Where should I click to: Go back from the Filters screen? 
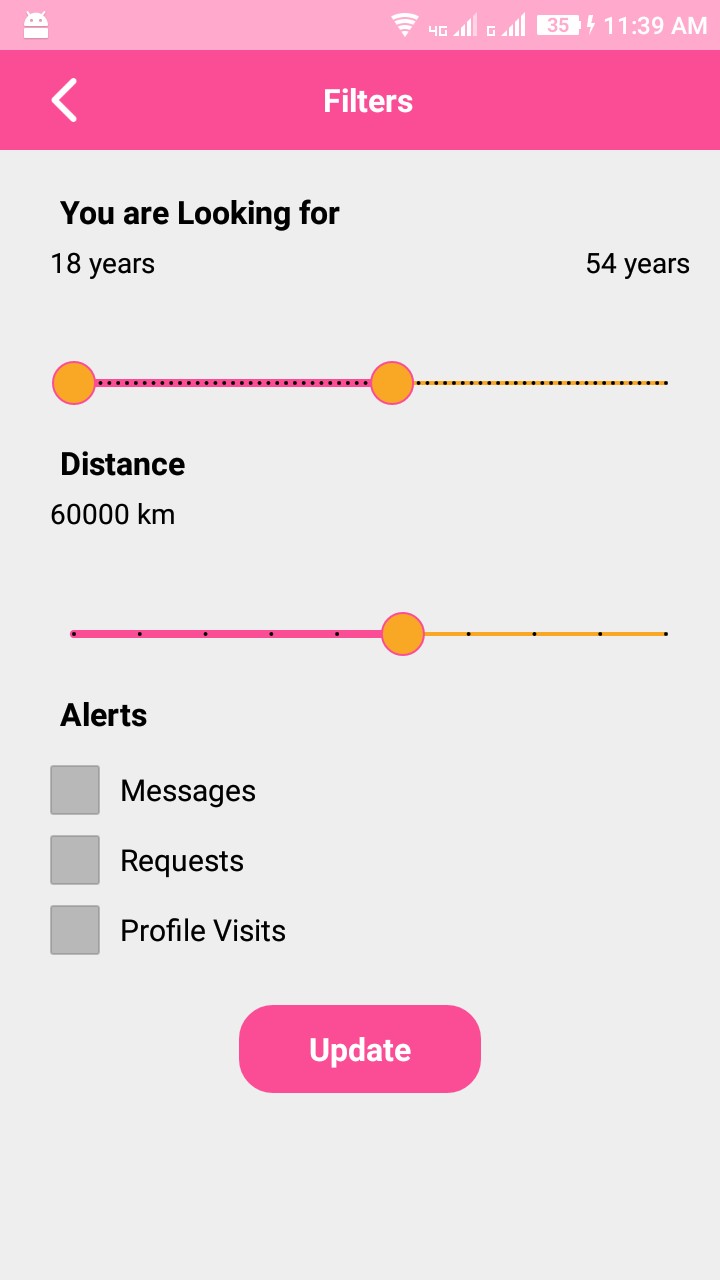65,101
